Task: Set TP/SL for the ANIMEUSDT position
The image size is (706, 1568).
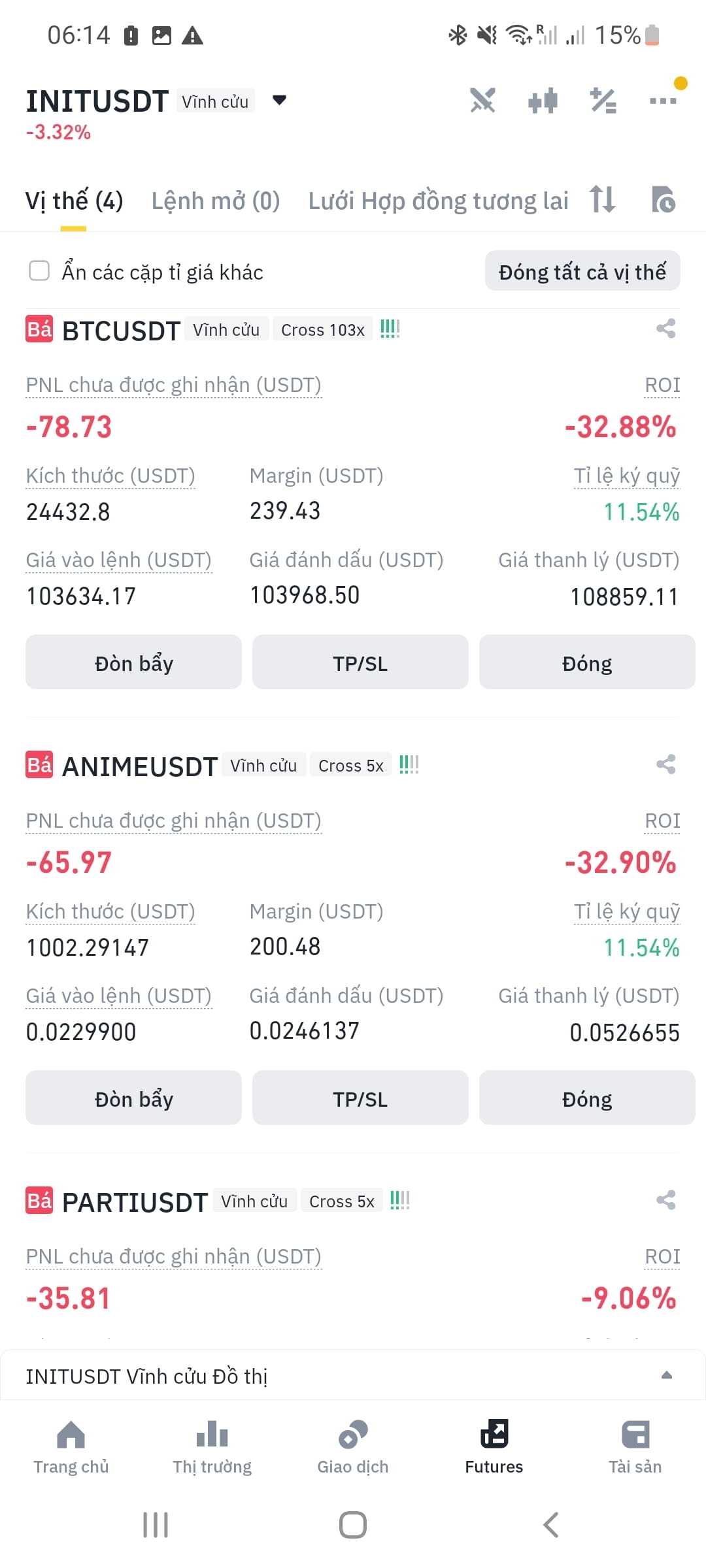Action: click(360, 1098)
